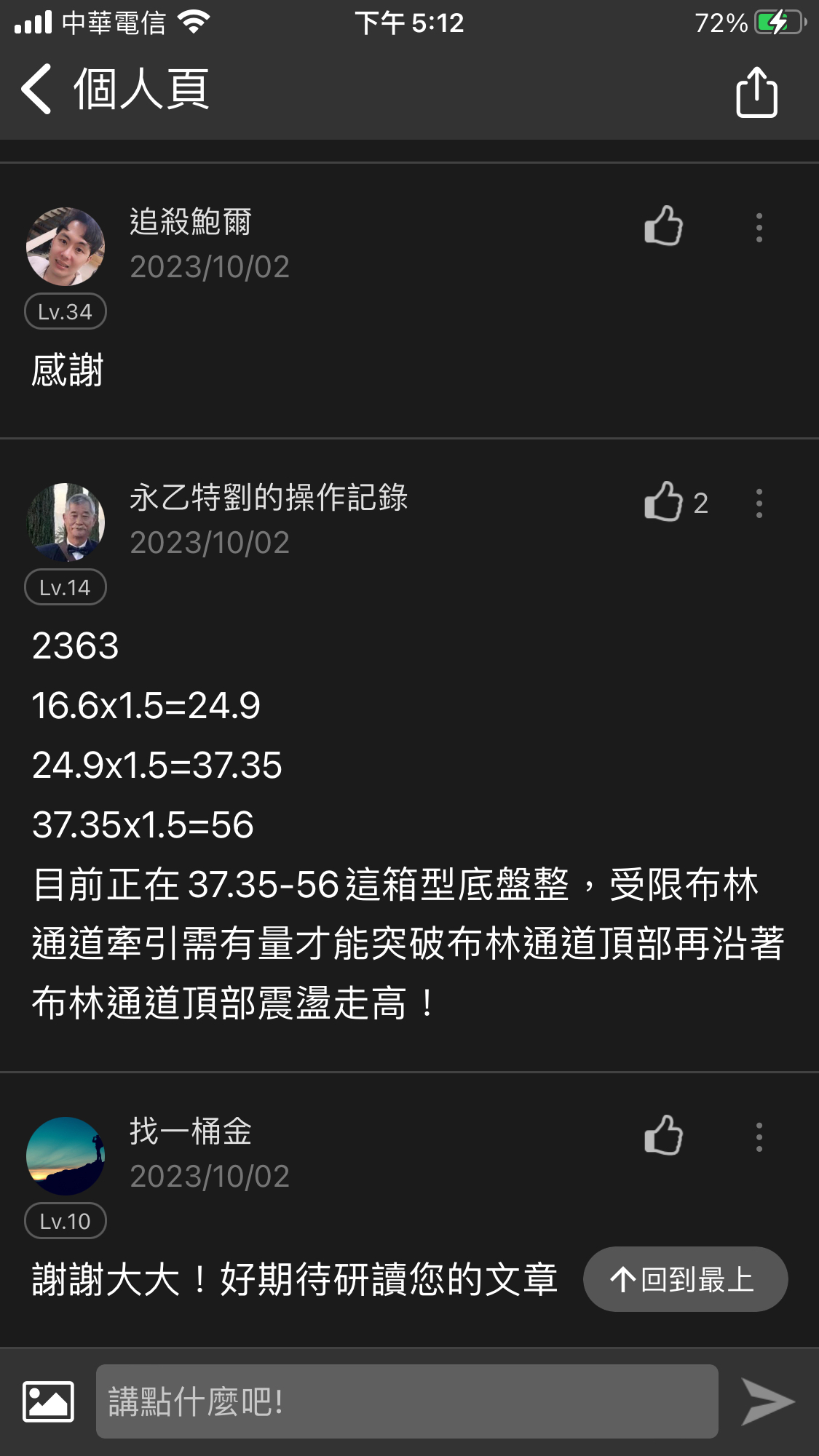Tap the Lv.34 badge under 追殺鮑爾
819x1456 pixels.
[x=65, y=311]
